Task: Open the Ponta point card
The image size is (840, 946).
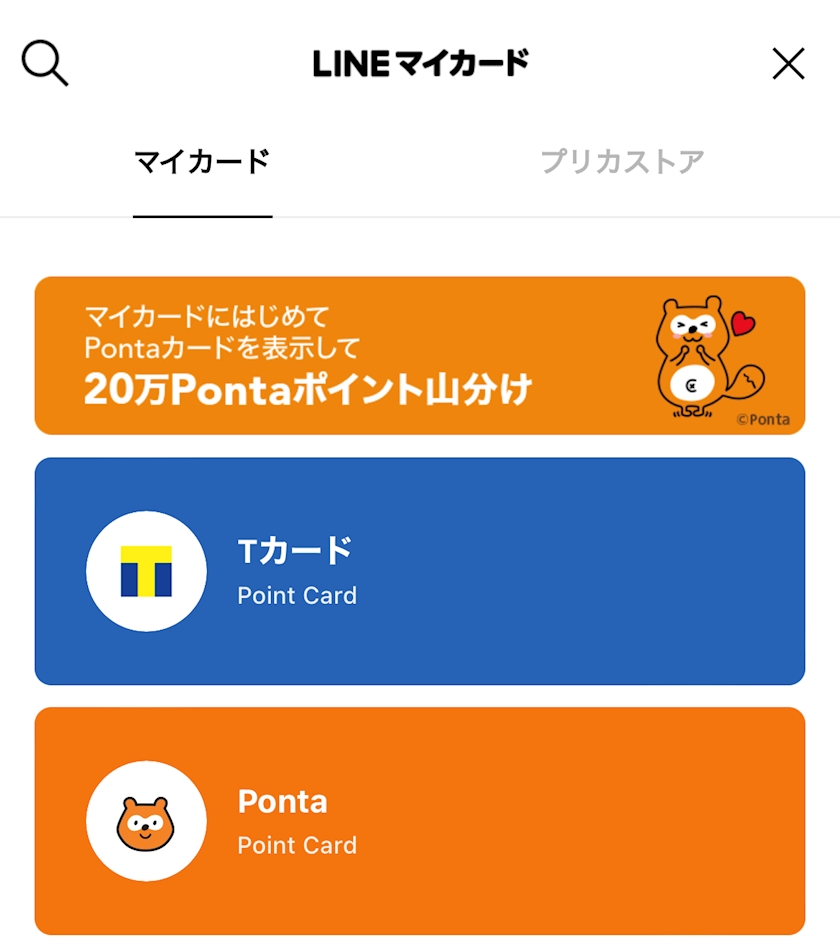Action: click(x=420, y=821)
